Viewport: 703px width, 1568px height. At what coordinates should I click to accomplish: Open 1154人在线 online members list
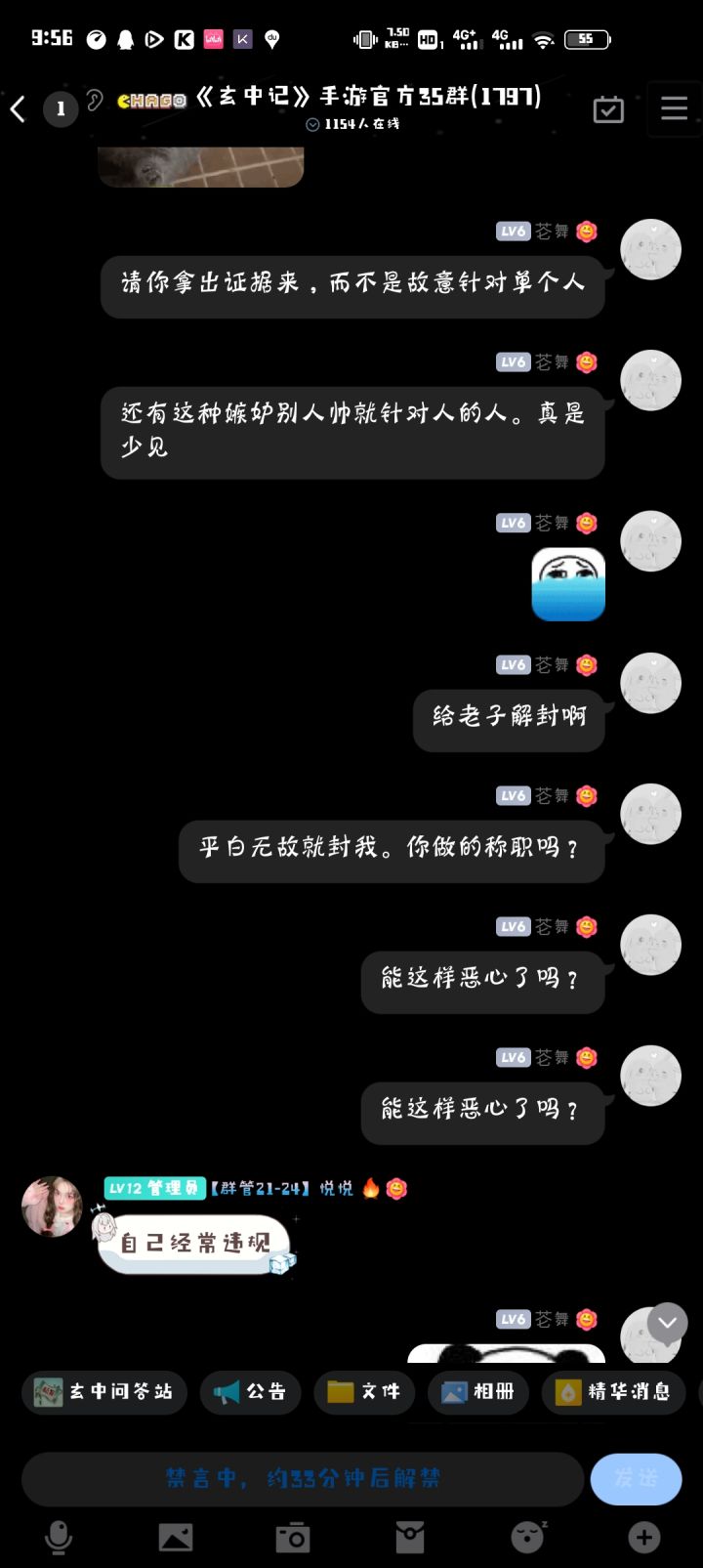tap(351, 125)
